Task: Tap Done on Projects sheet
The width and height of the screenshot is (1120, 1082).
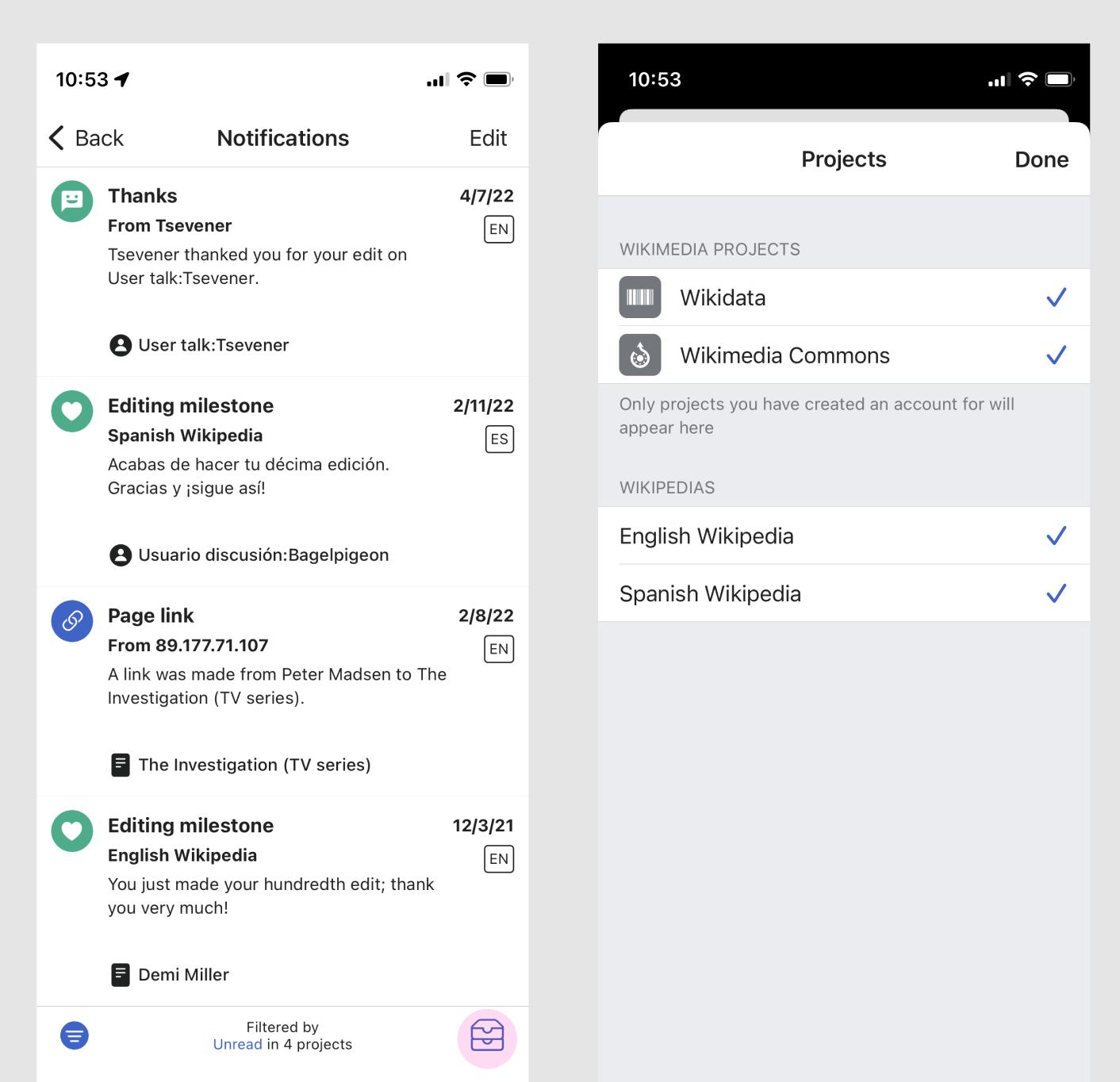Action: coord(1041,159)
